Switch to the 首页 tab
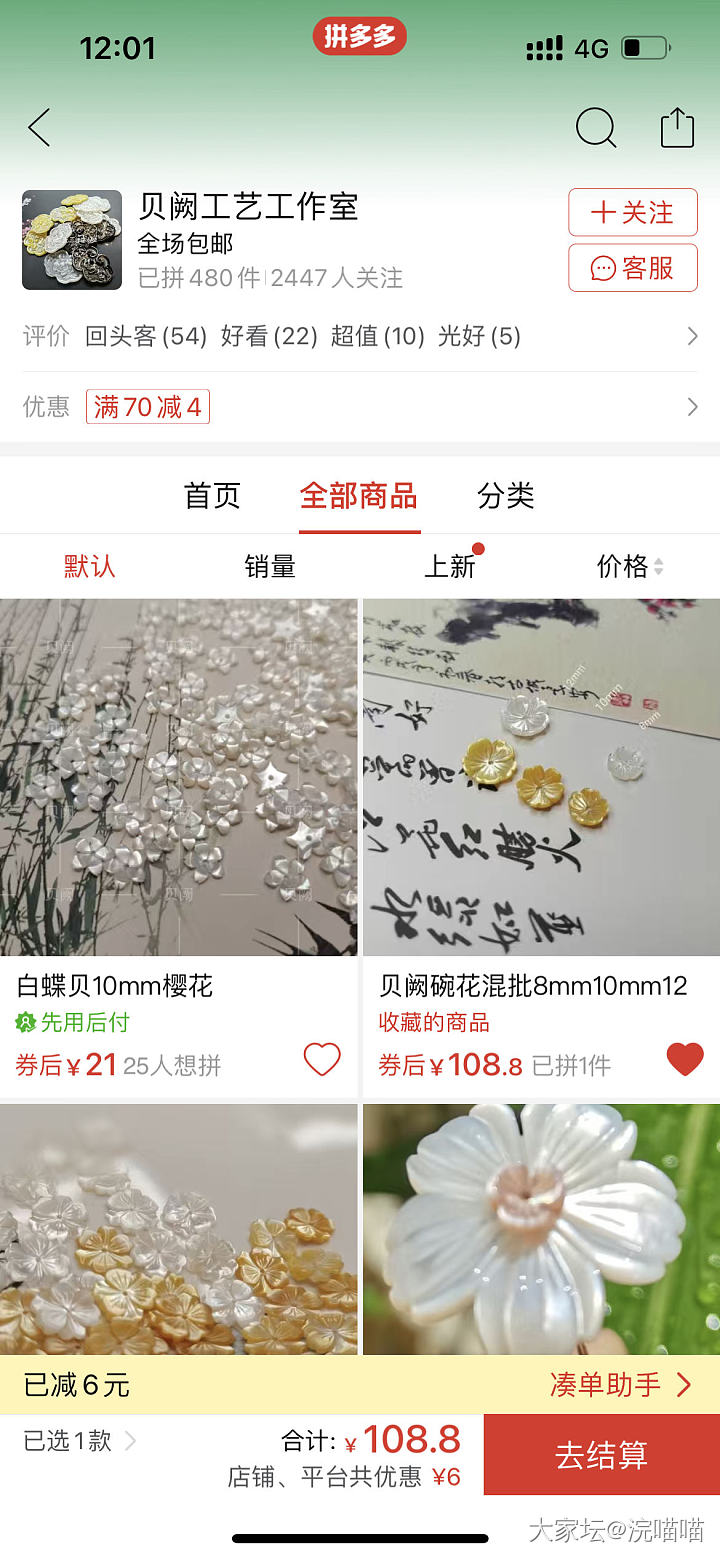 tap(212, 496)
